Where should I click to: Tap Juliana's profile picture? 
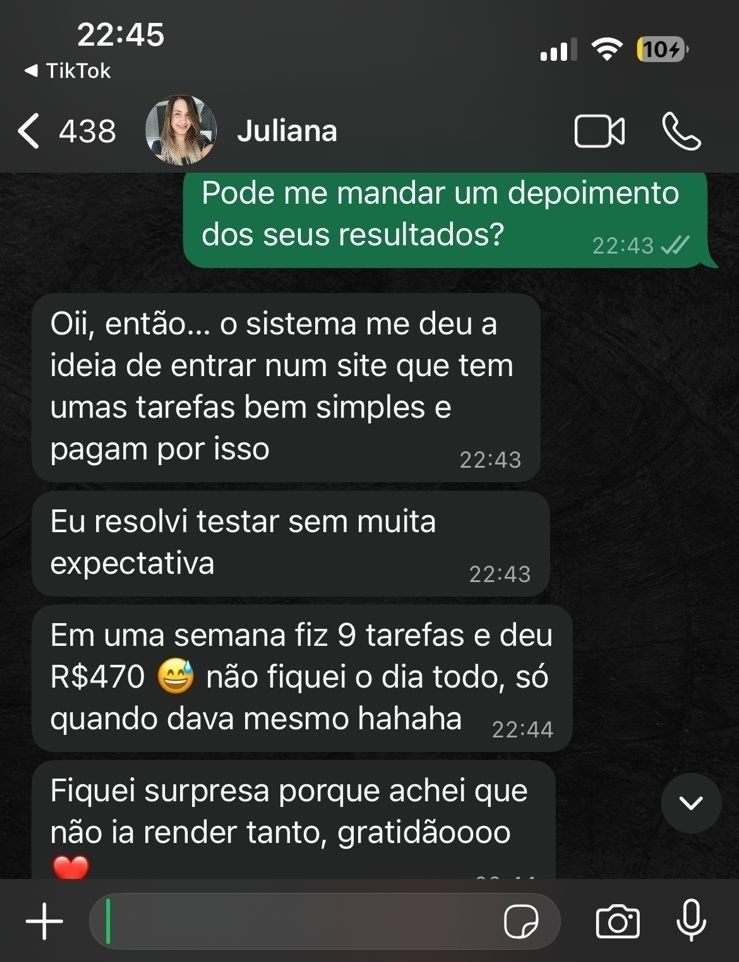(181, 130)
